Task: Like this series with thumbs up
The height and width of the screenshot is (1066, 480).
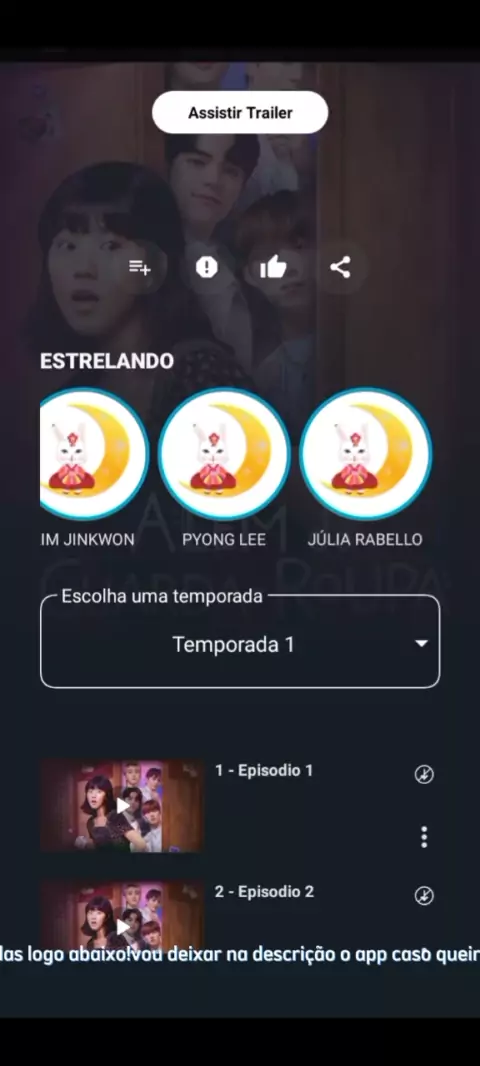Action: tap(273, 267)
